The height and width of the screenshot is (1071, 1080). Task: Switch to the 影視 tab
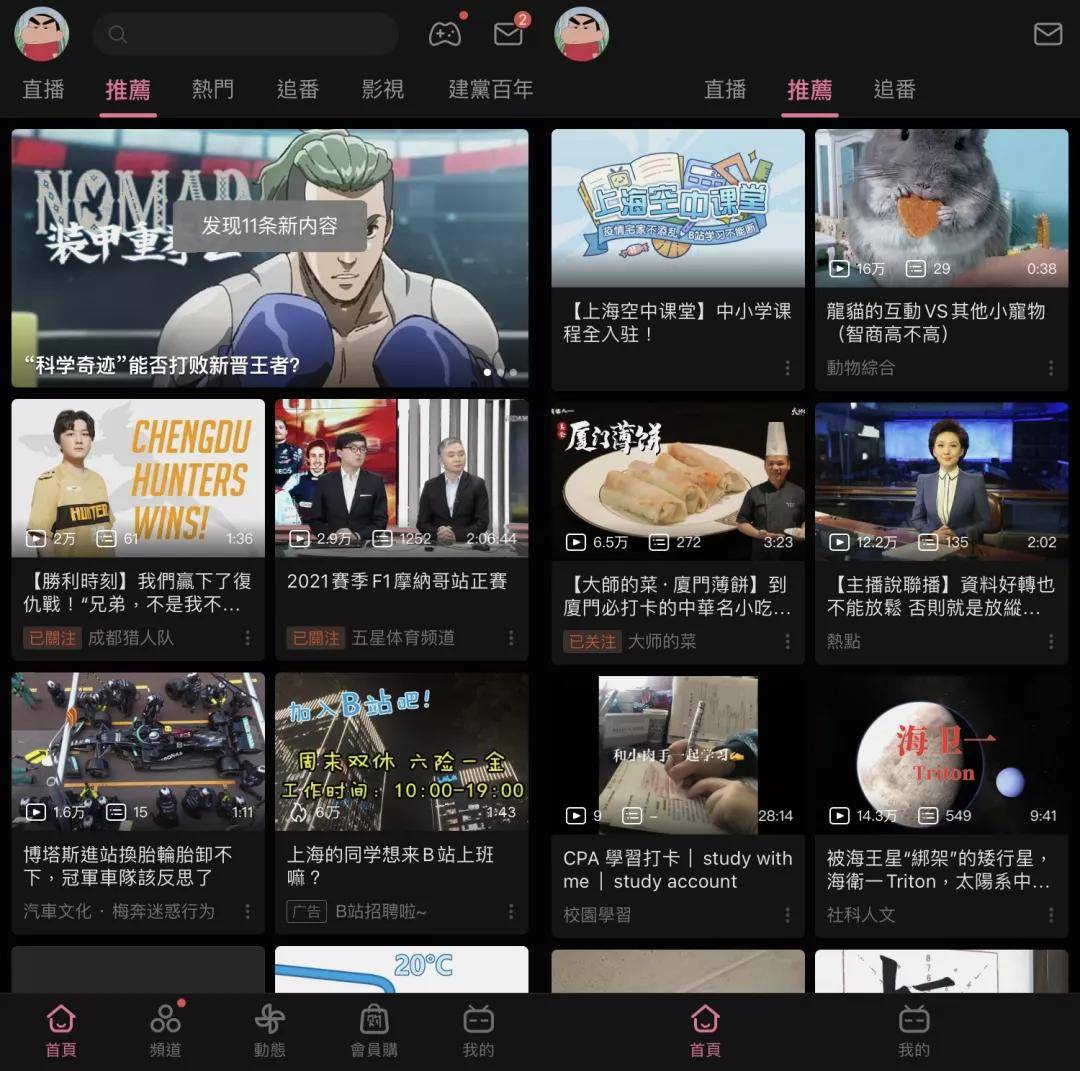[x=383, y=90]
